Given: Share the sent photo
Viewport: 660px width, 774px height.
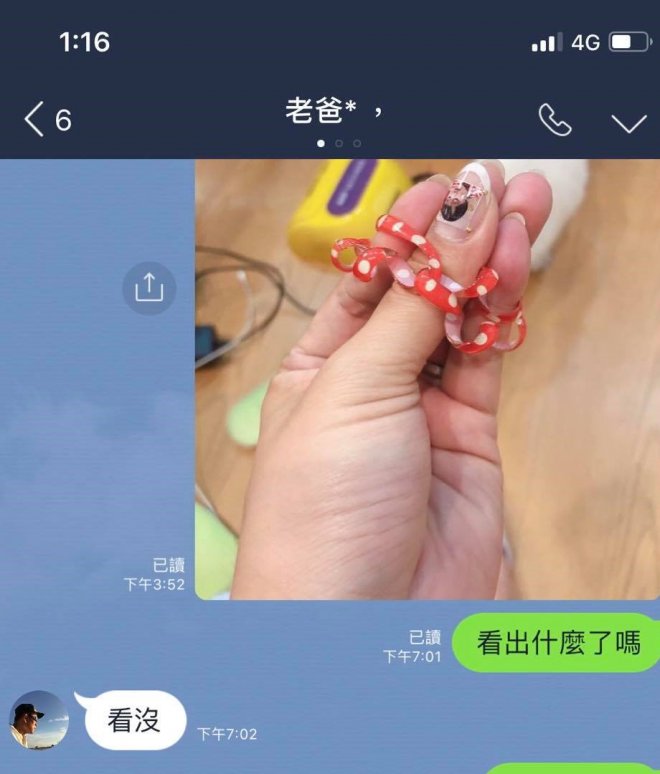Looking at the screenshot, I should pyautogui.click(x=149, y=289).
